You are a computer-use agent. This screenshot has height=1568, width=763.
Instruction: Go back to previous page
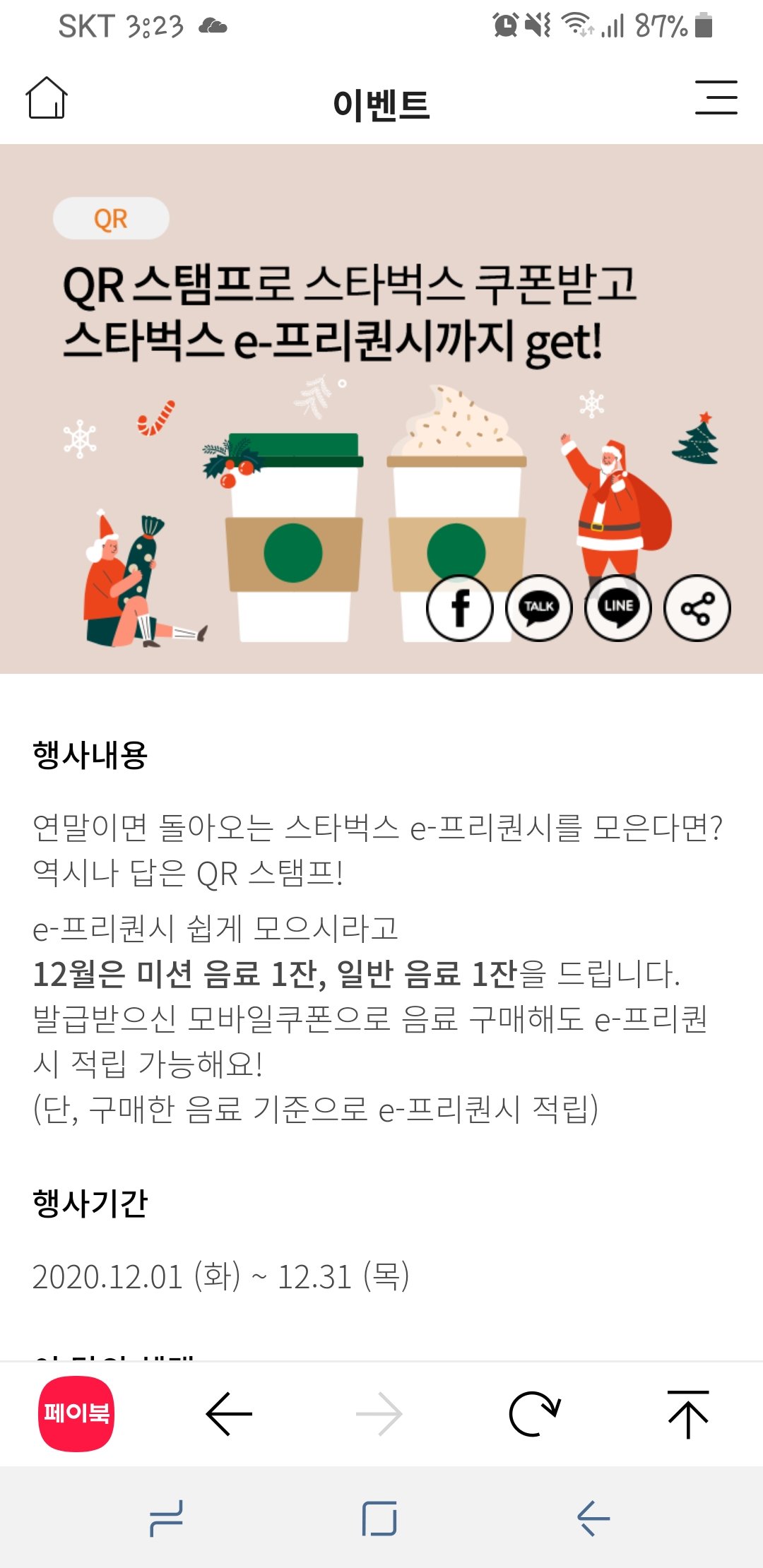click(x=229, y=1413)
